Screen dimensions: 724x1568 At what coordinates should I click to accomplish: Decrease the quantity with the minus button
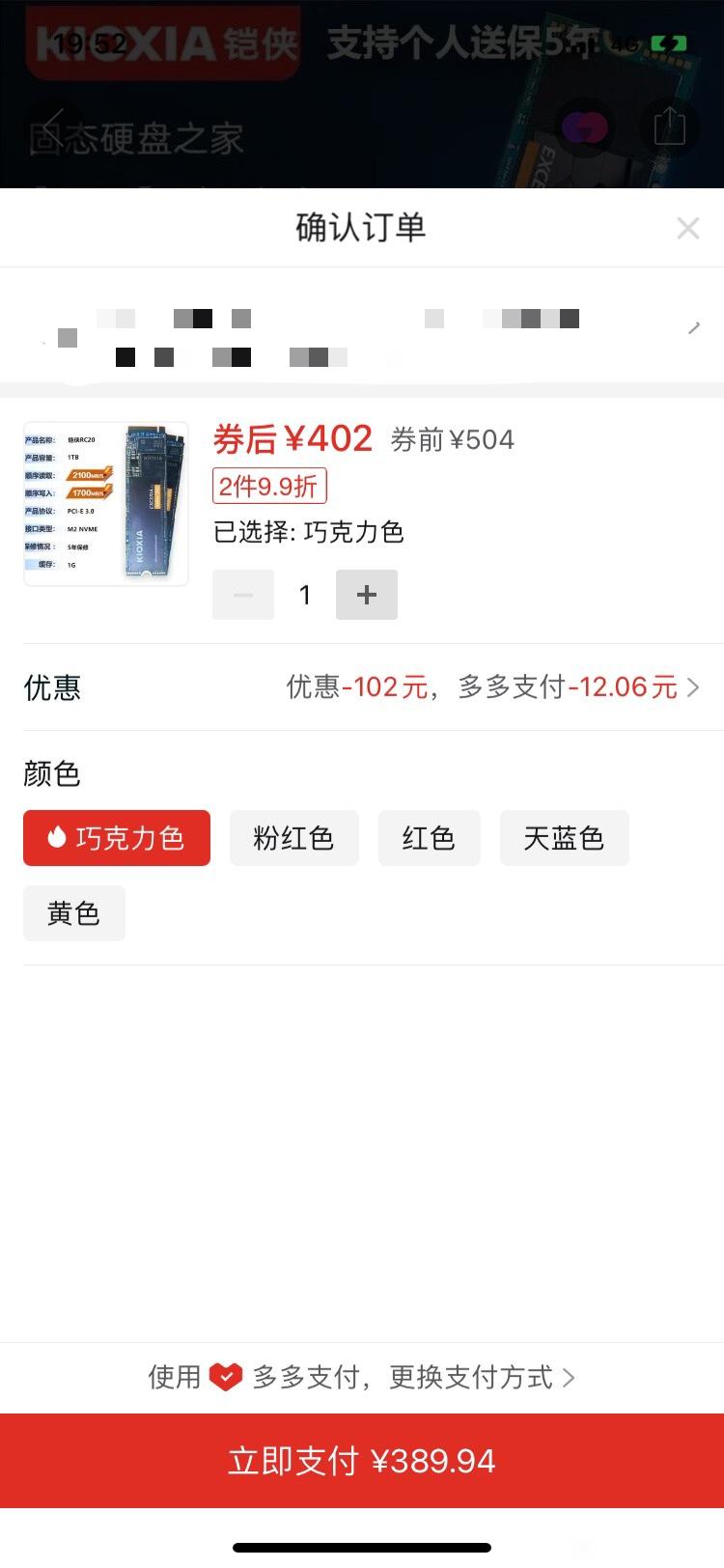(x=243, y=595)
